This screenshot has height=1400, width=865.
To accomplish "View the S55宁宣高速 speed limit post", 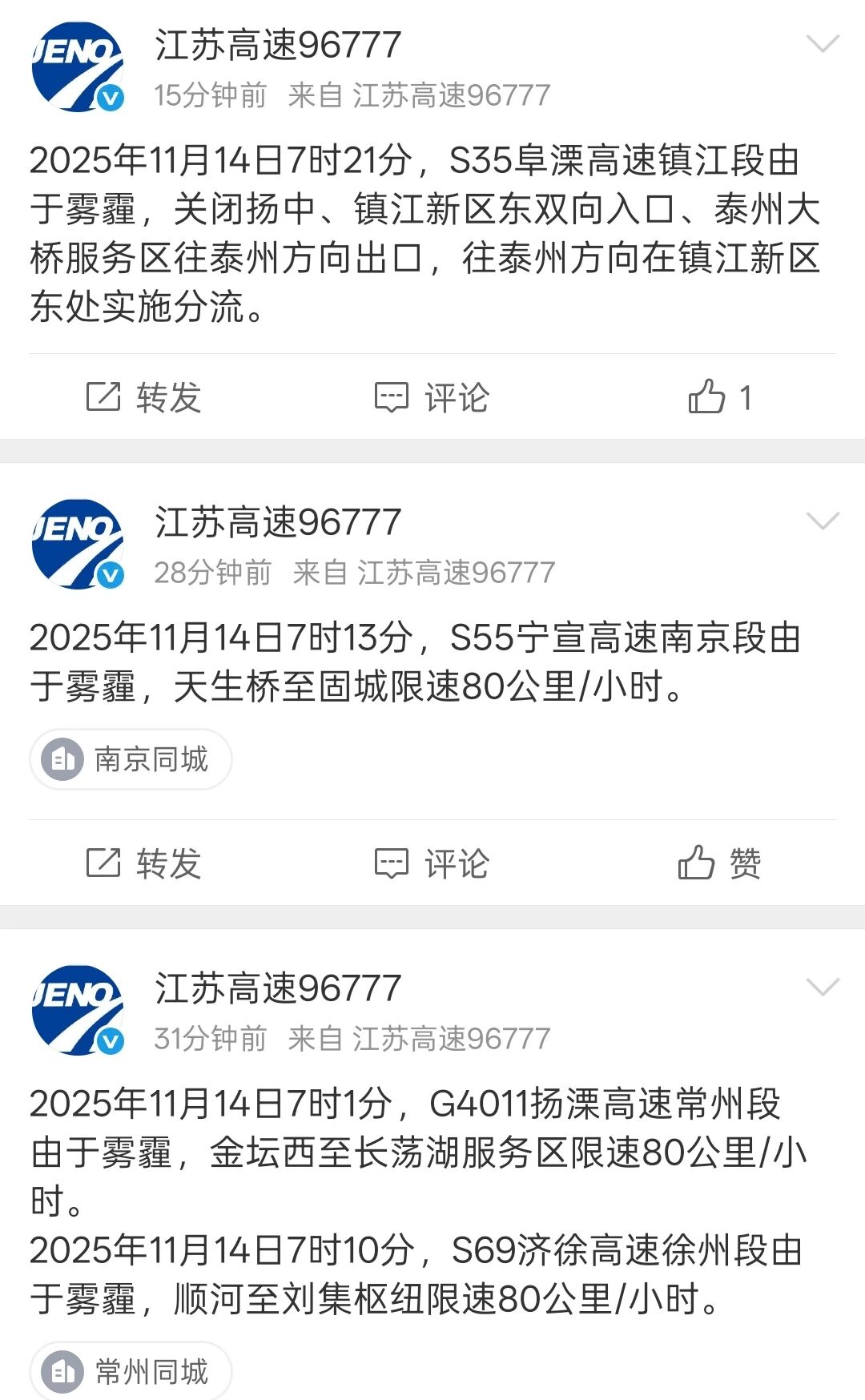I will point(416,662).
